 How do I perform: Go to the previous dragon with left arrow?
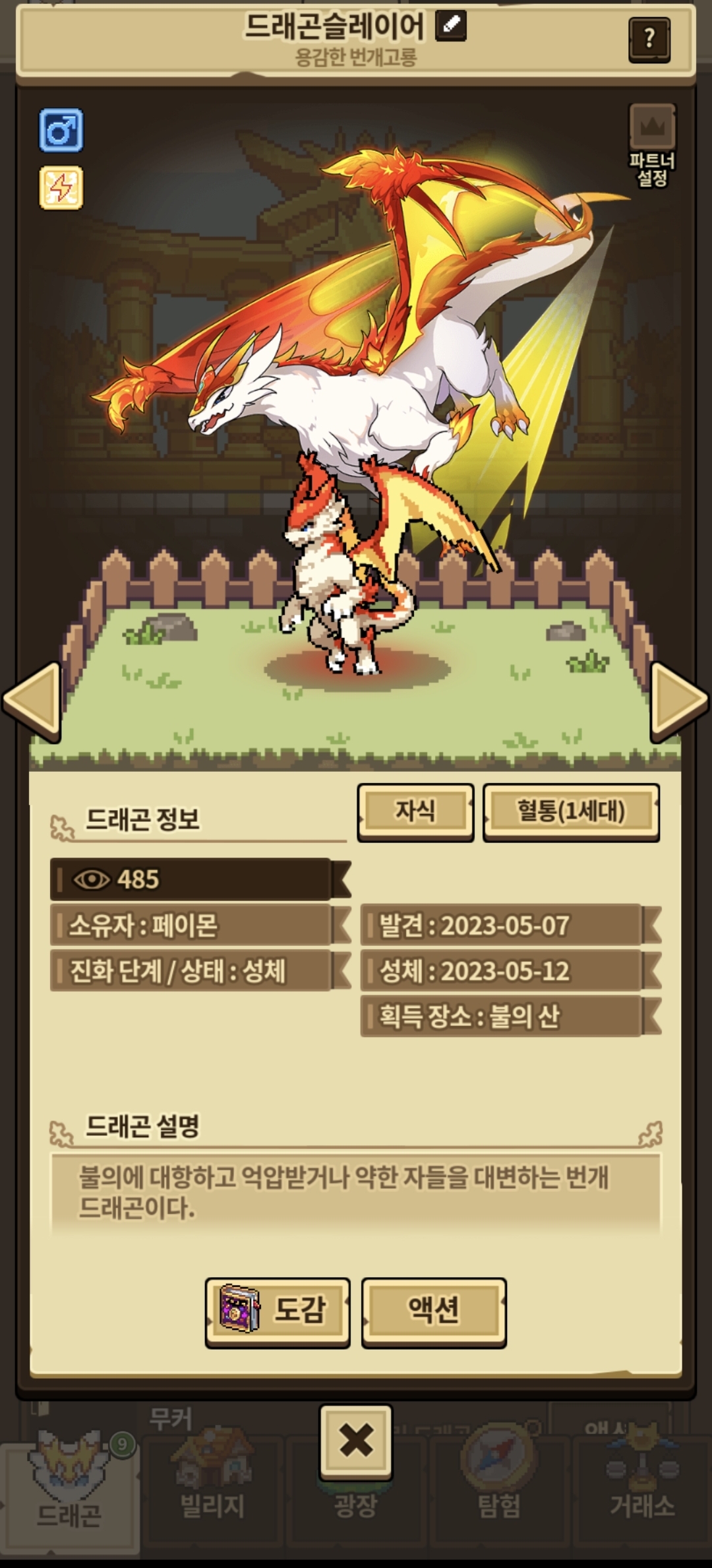[x=33, y=701]
